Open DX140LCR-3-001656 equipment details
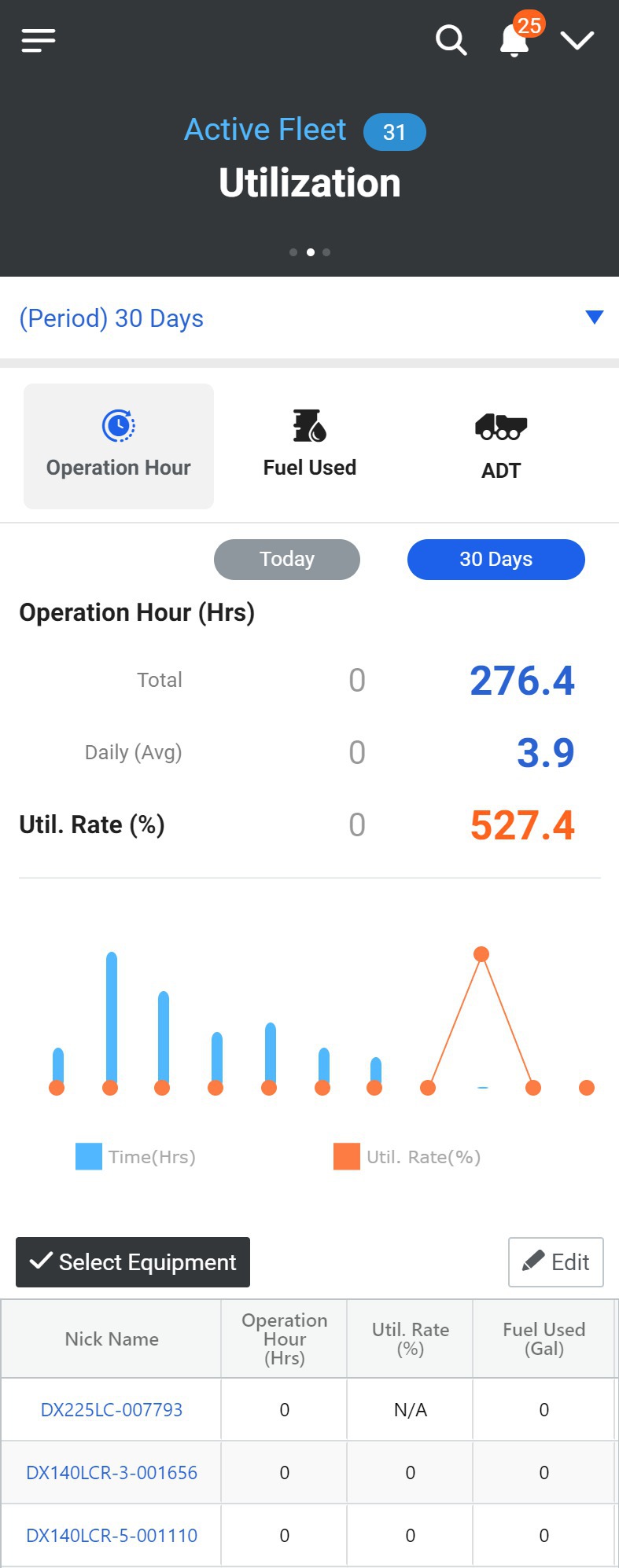The image size is (619, 1568). tap(112, 1473)
